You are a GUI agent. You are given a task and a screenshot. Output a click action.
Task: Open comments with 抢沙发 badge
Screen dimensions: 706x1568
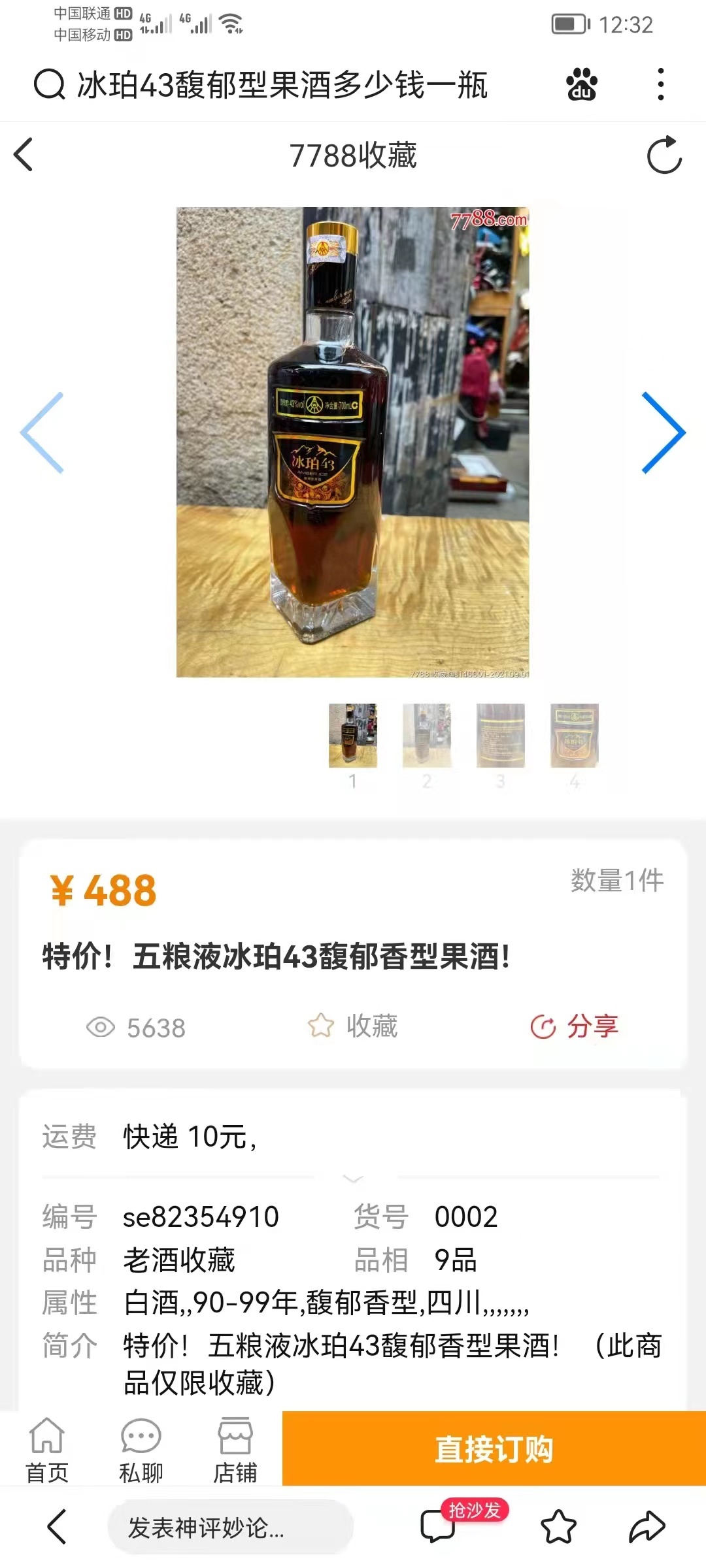point(439,1526)
